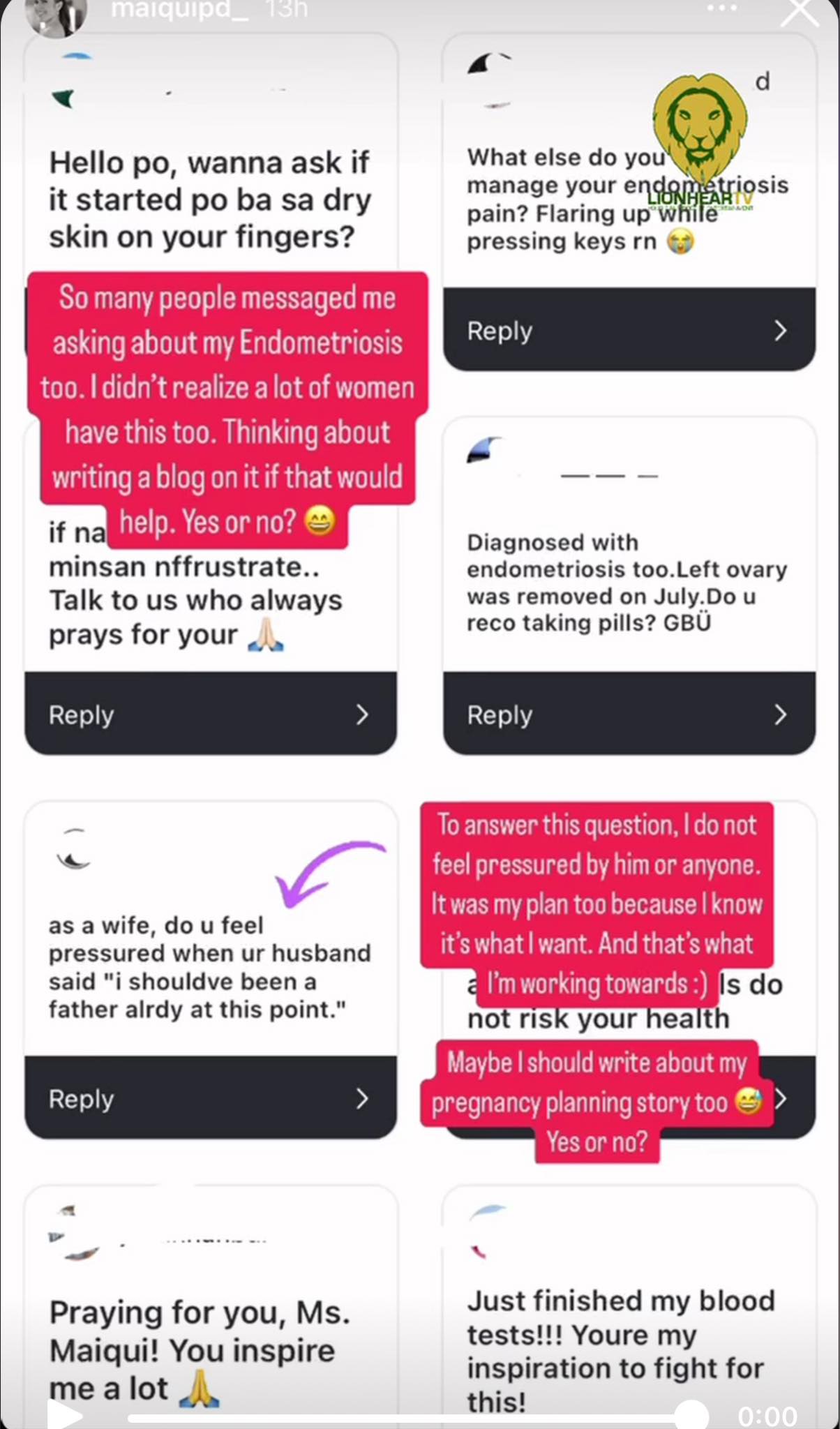The height and width of the screenshot is (1429, 840).
Task: Open maiquipd_ profile from story header
Action: tap(179, 10)
